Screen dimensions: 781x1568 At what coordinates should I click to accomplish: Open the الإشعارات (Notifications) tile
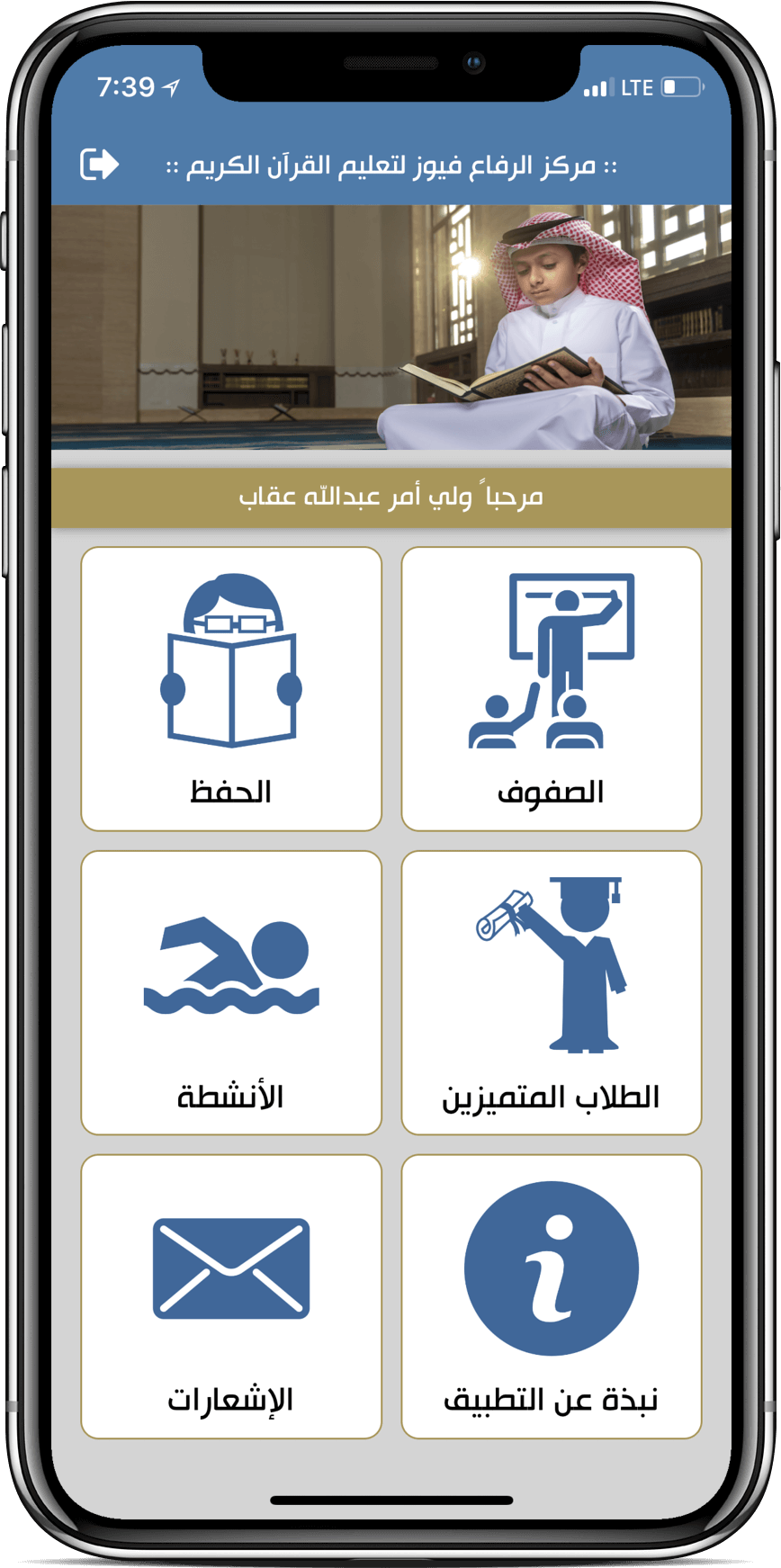(231, 1296)
